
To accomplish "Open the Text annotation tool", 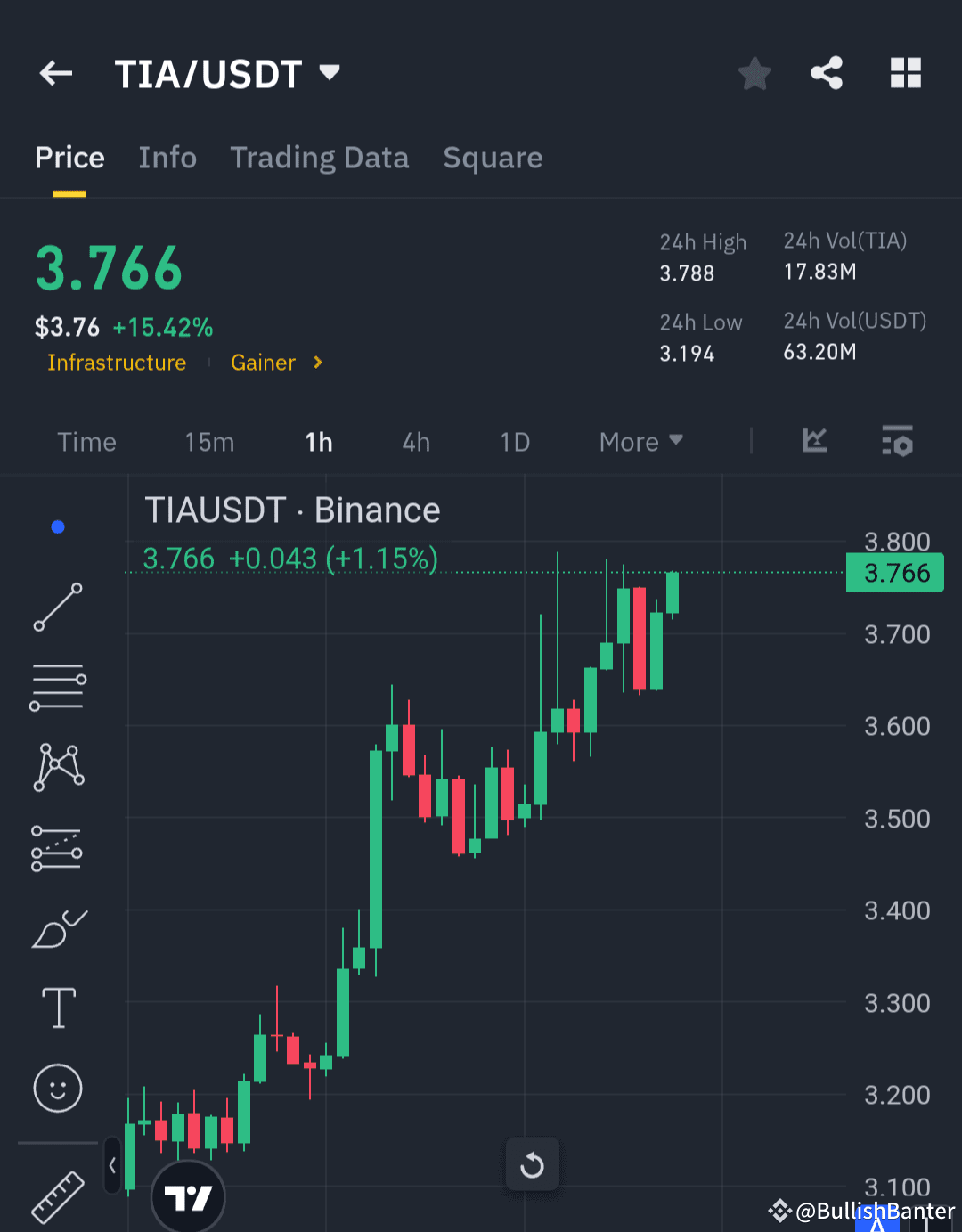I will [58, 1008].
